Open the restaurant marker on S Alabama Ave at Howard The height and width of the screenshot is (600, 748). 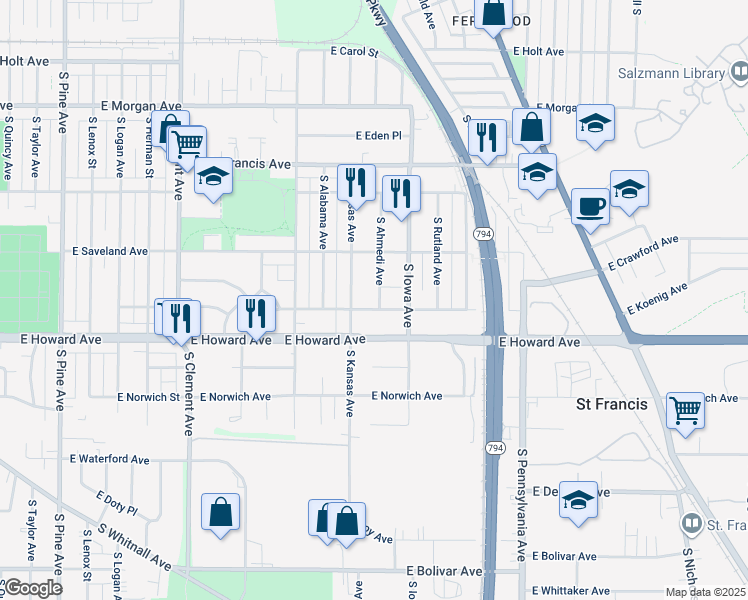click(257, 314)
